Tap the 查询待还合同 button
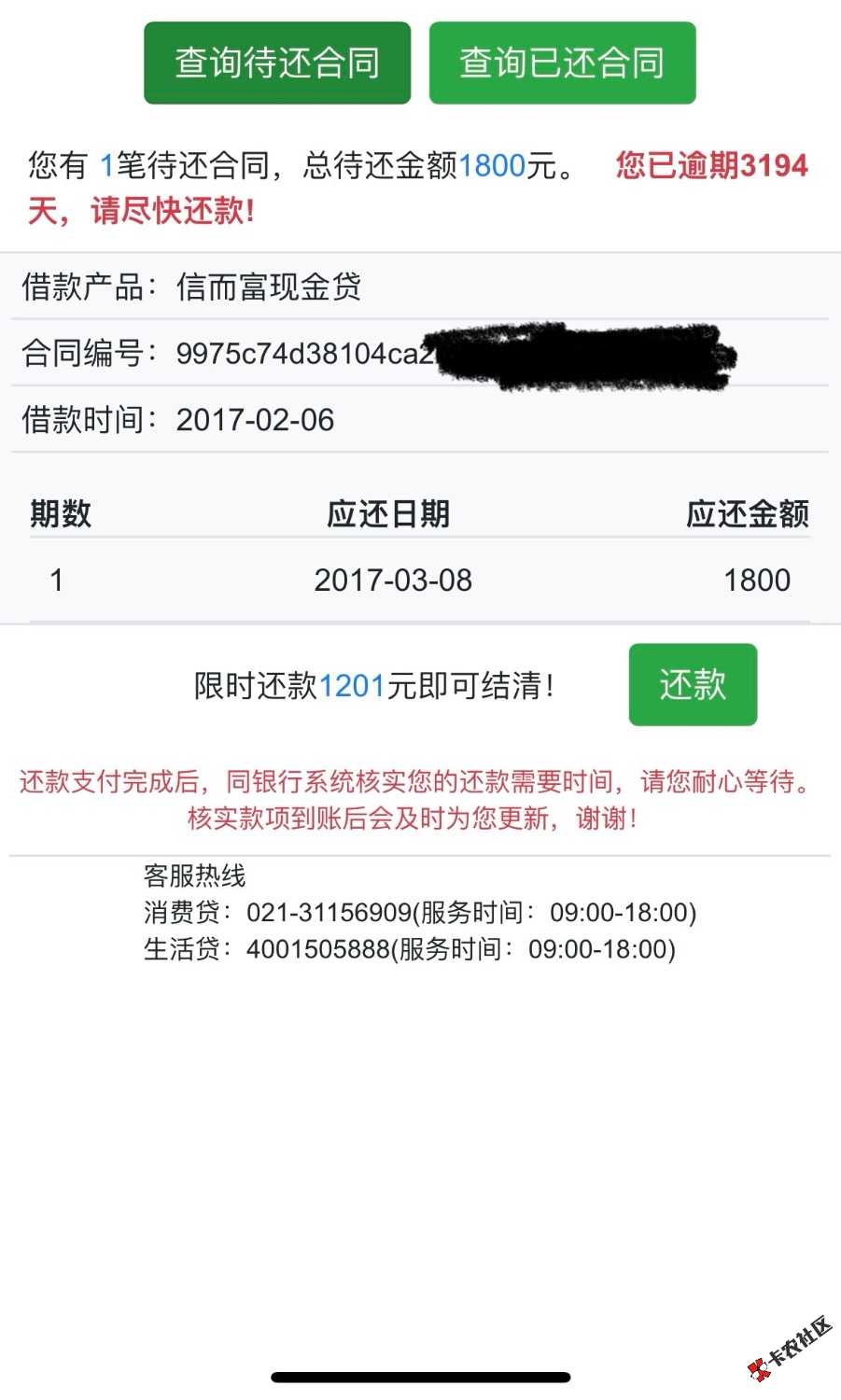 [277, 63]
